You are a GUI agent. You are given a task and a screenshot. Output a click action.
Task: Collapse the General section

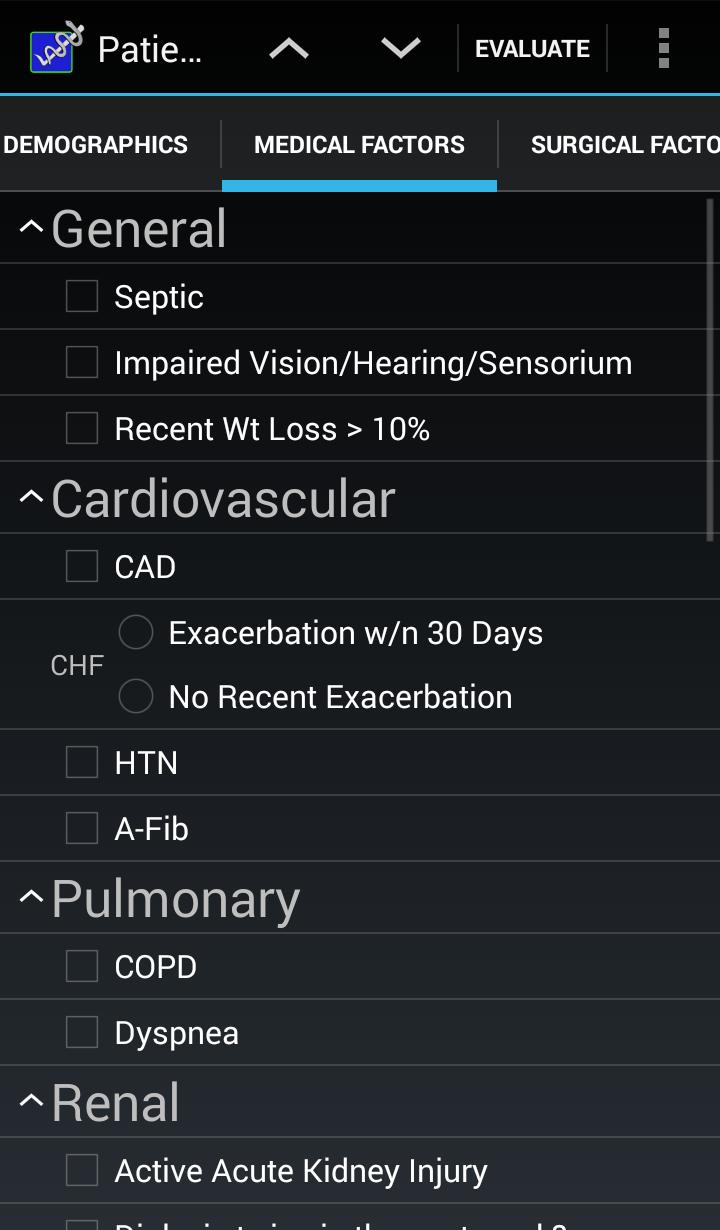pyautogui.click(x=32, y=229)
